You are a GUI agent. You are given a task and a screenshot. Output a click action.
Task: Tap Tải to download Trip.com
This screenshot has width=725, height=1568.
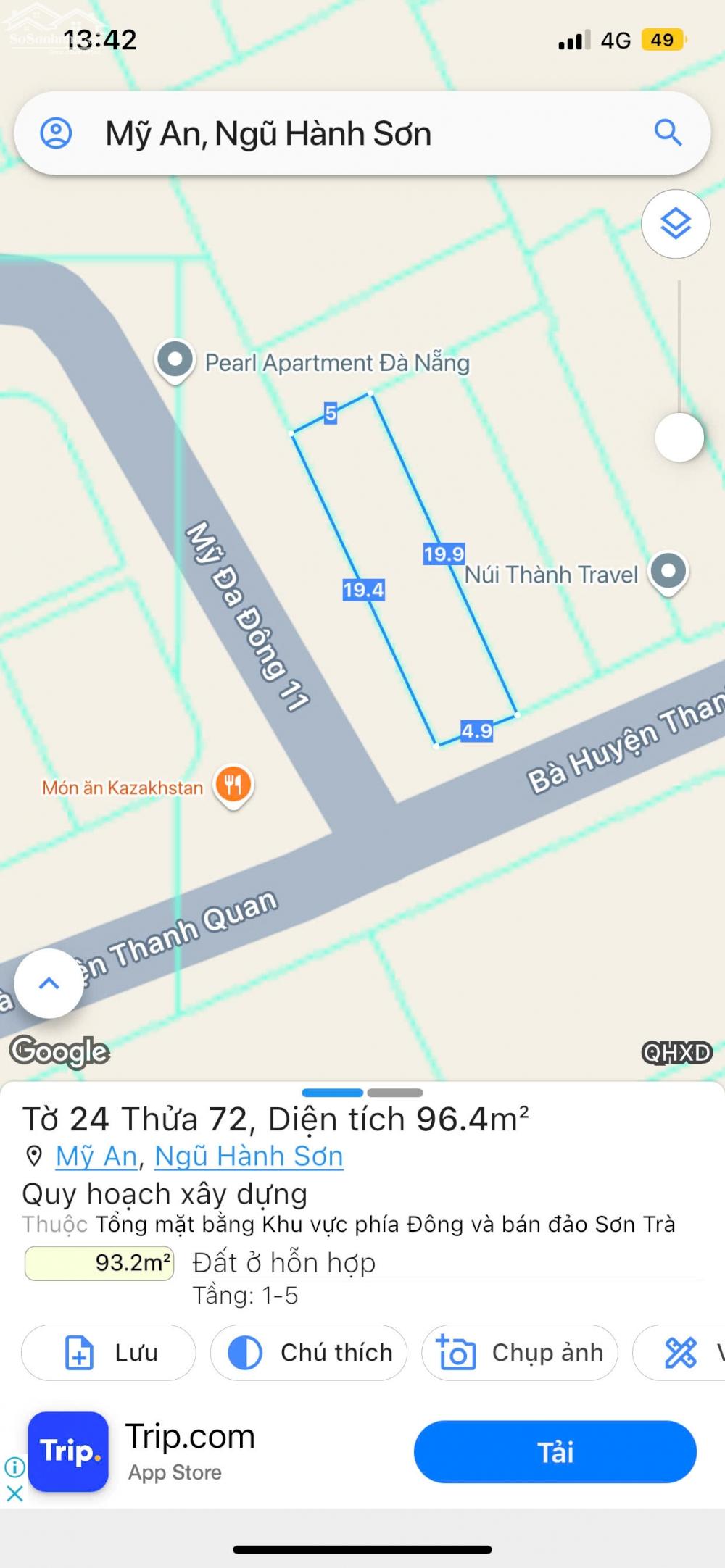555,1452
